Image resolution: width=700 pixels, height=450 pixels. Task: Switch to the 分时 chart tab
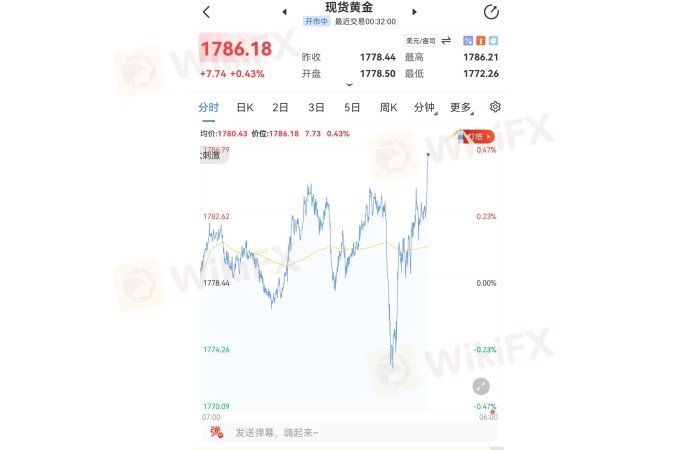pyautogui.click(x=208, y=107)
